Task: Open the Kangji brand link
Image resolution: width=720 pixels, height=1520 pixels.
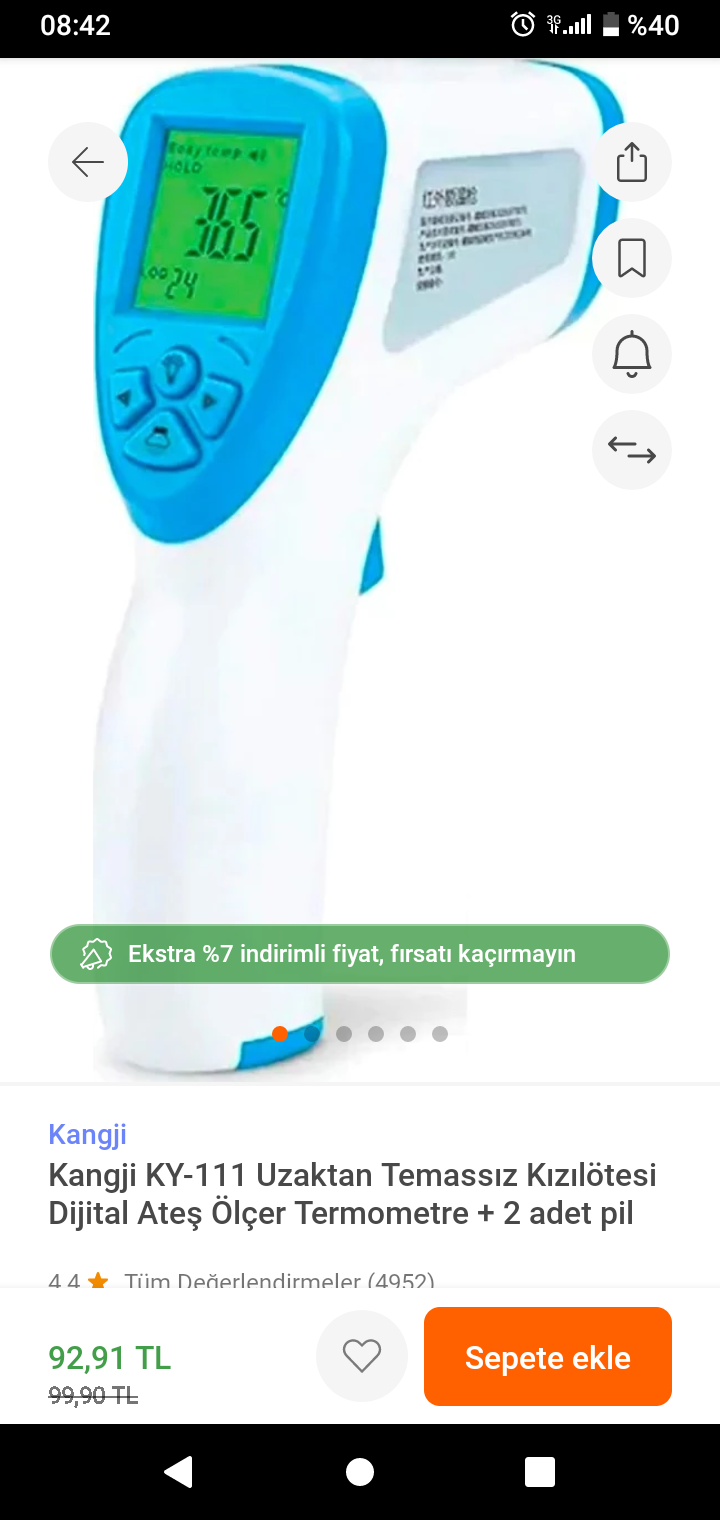Action: click(88, 1134)
